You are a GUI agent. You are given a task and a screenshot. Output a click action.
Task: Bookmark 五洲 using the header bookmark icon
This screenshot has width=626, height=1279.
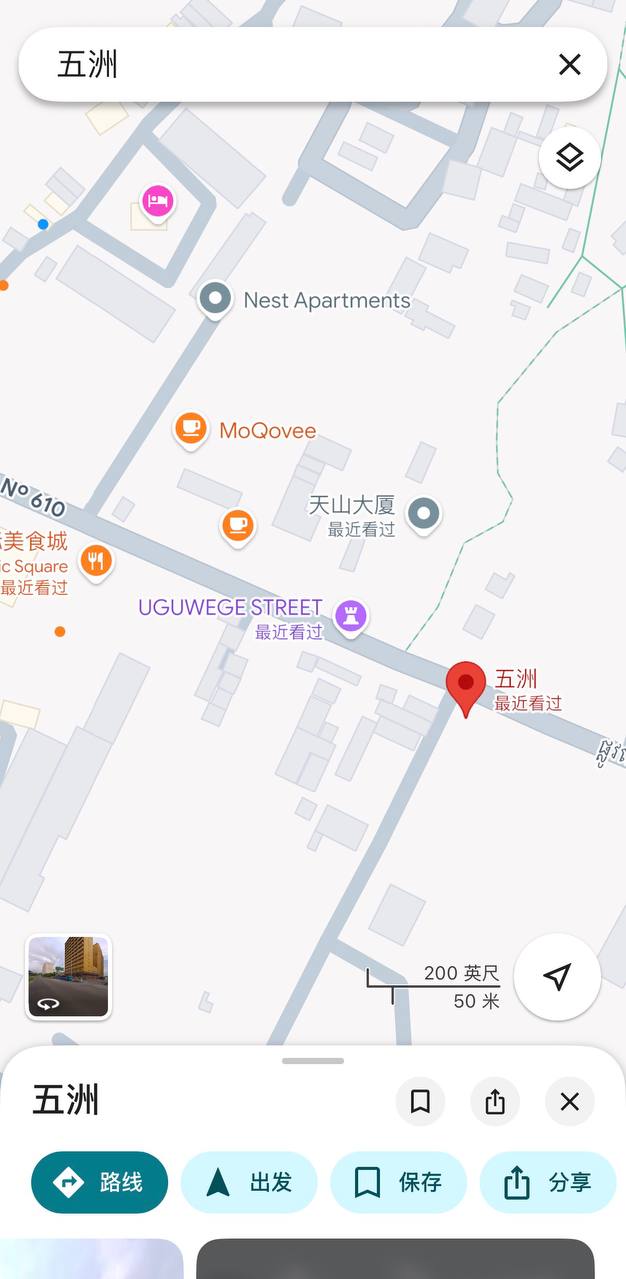point(420,1102)
